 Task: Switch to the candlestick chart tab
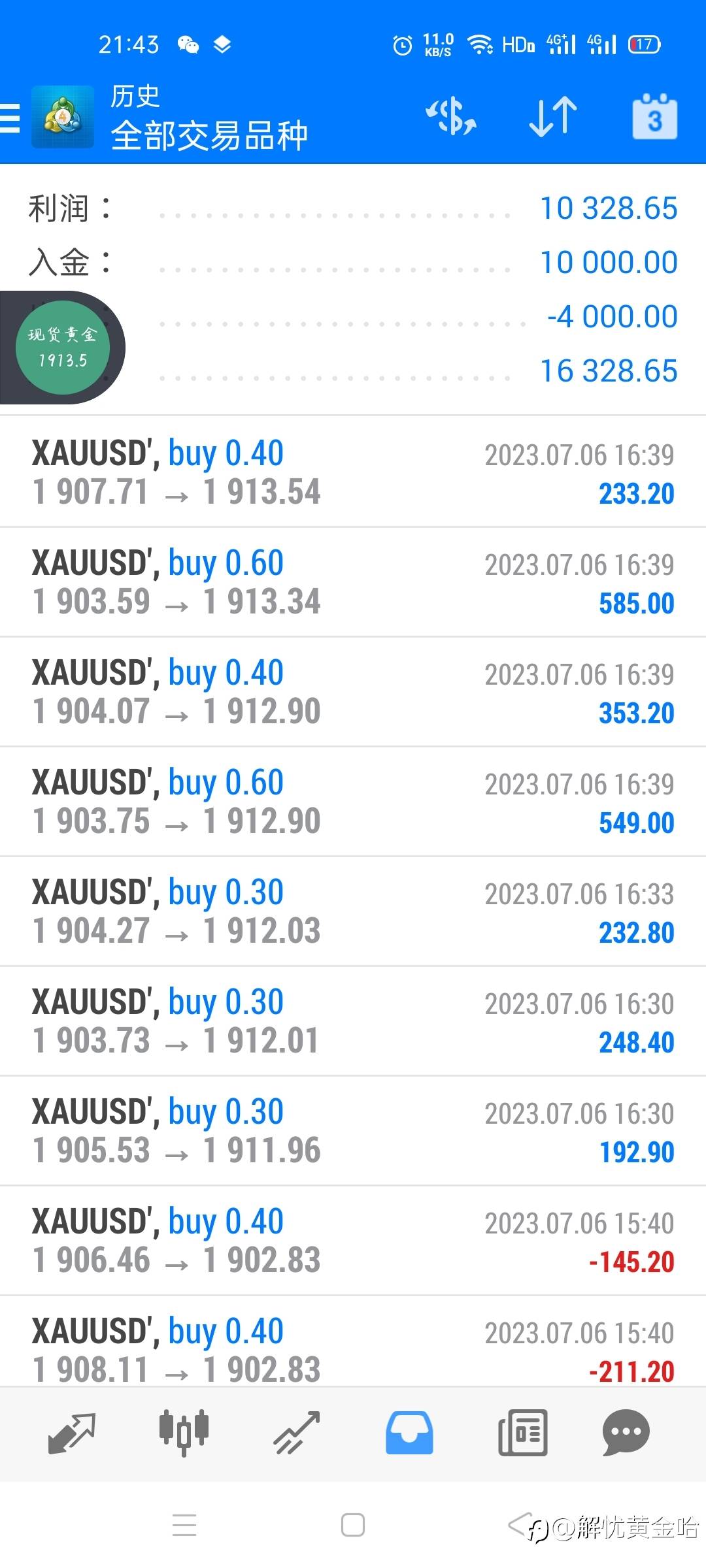click(184, 1433)
